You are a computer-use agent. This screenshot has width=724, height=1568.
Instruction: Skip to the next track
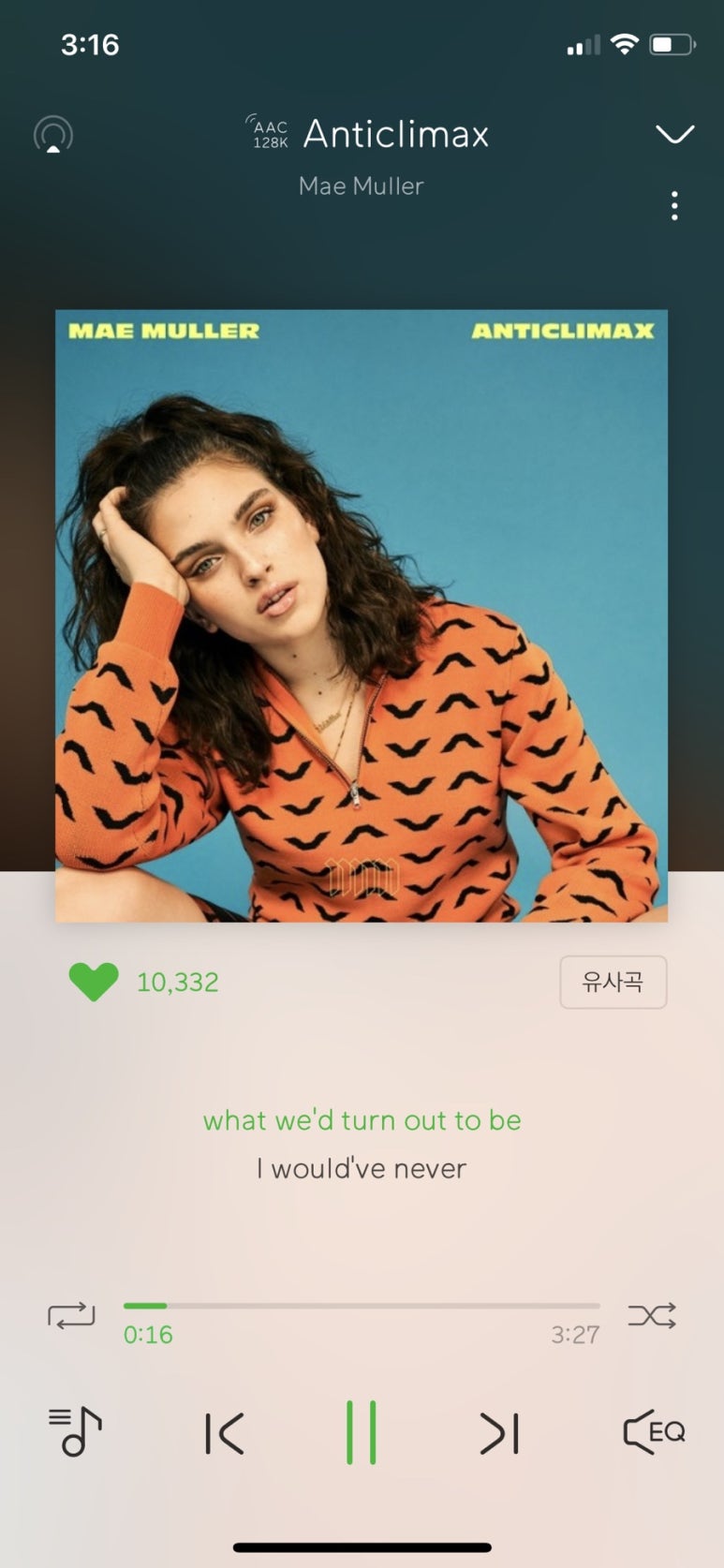499,1433
